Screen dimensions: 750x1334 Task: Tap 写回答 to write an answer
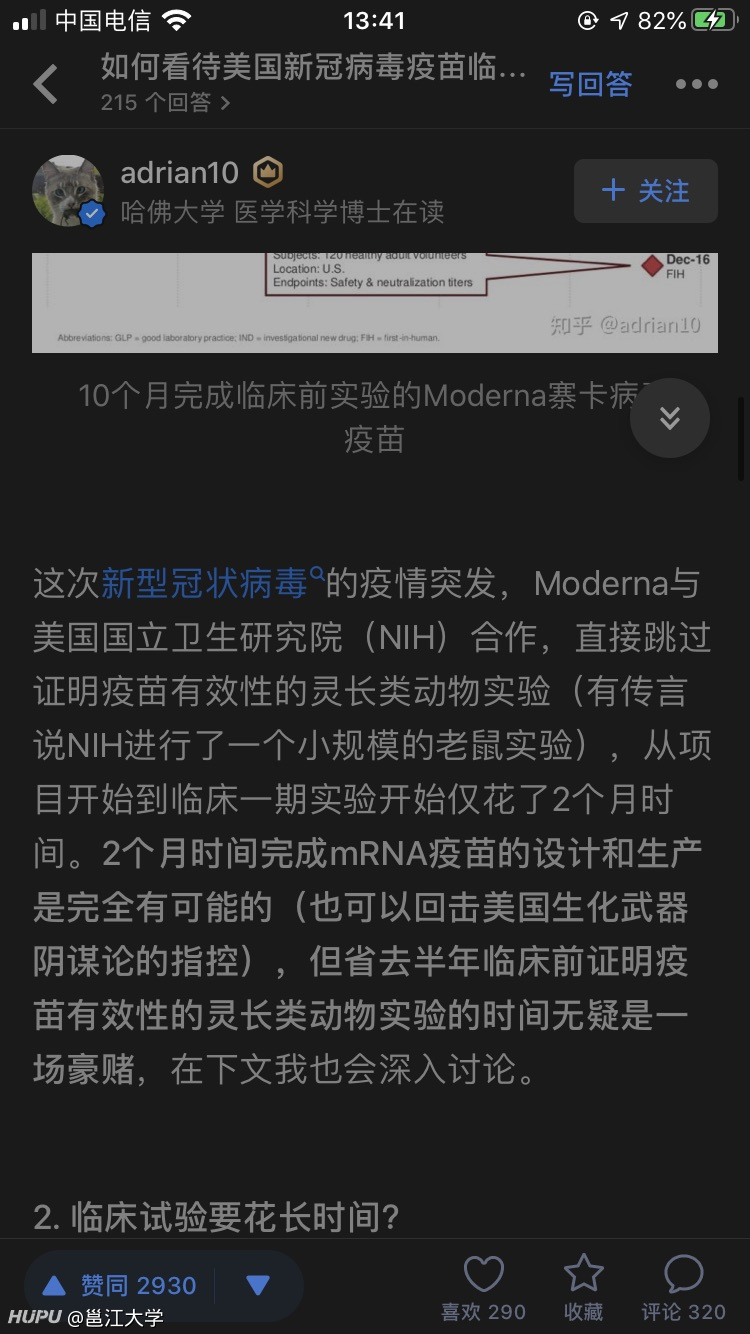coord(590,84)
